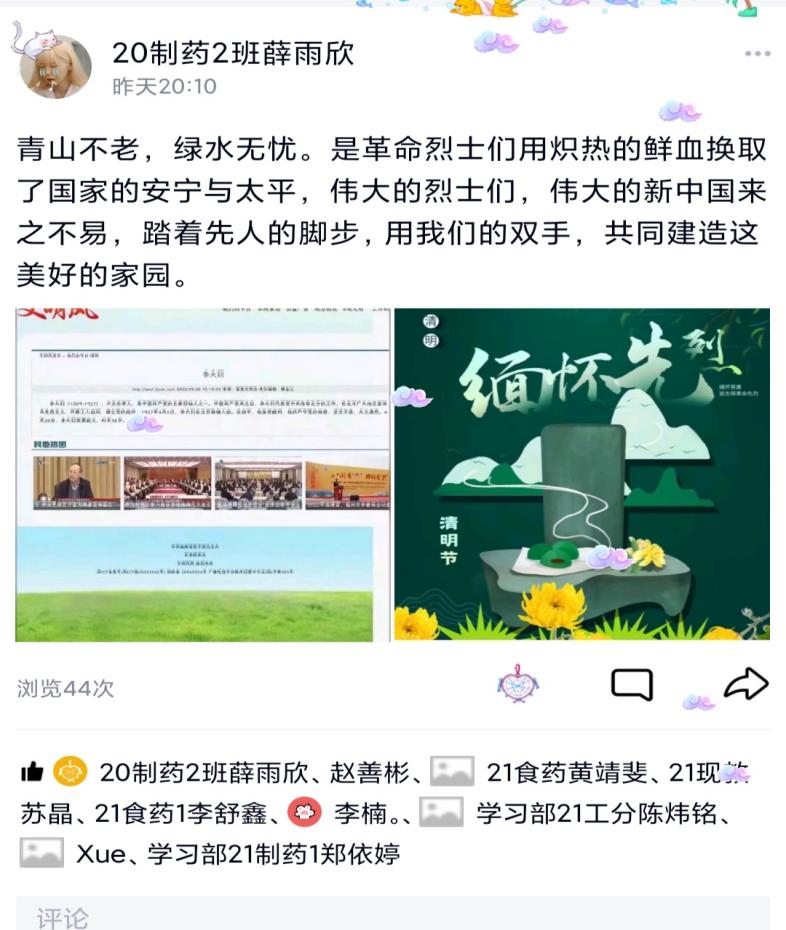Image resolution: width=786 pixels, height=930 pixels.
Task: Comment on this post
Action: 632,685
